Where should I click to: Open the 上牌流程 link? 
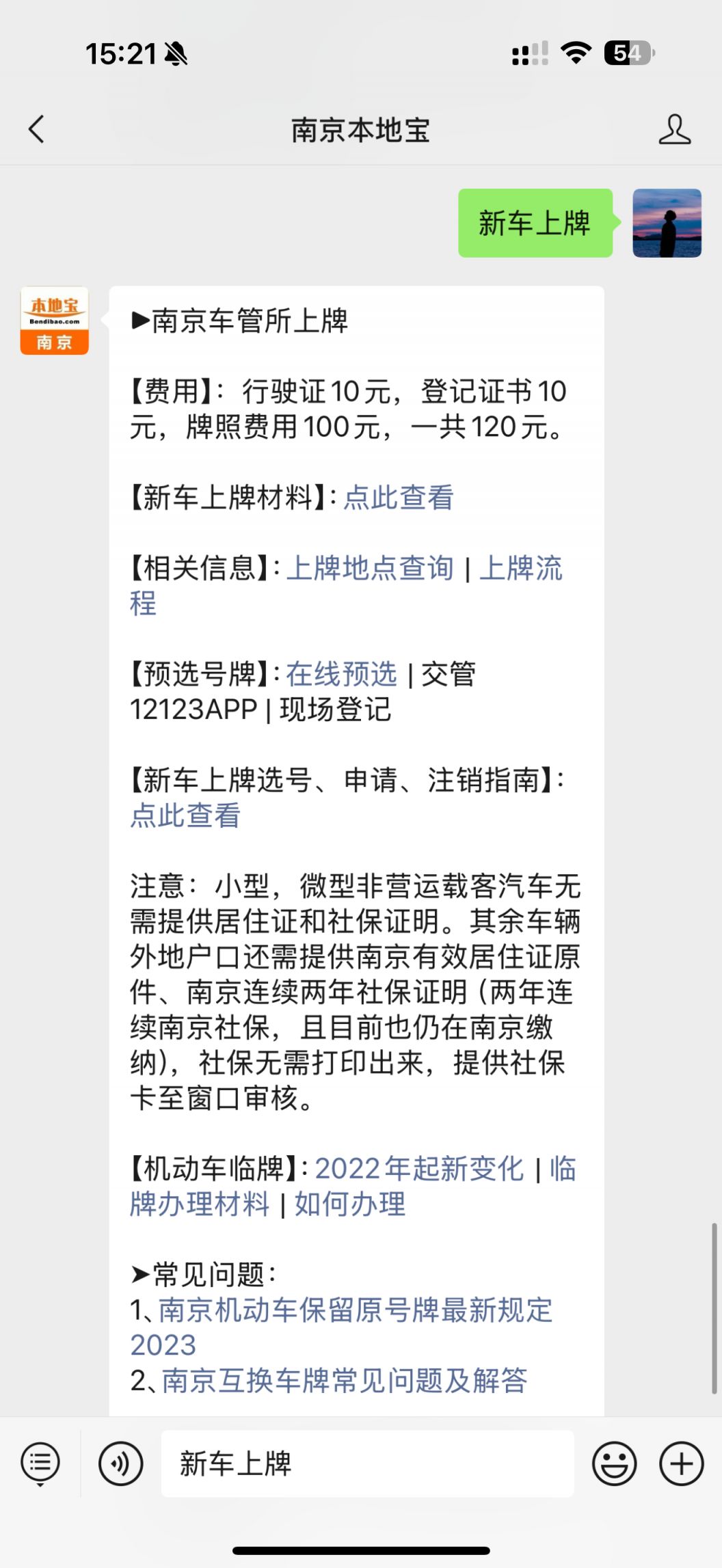[x=520, y=568]
